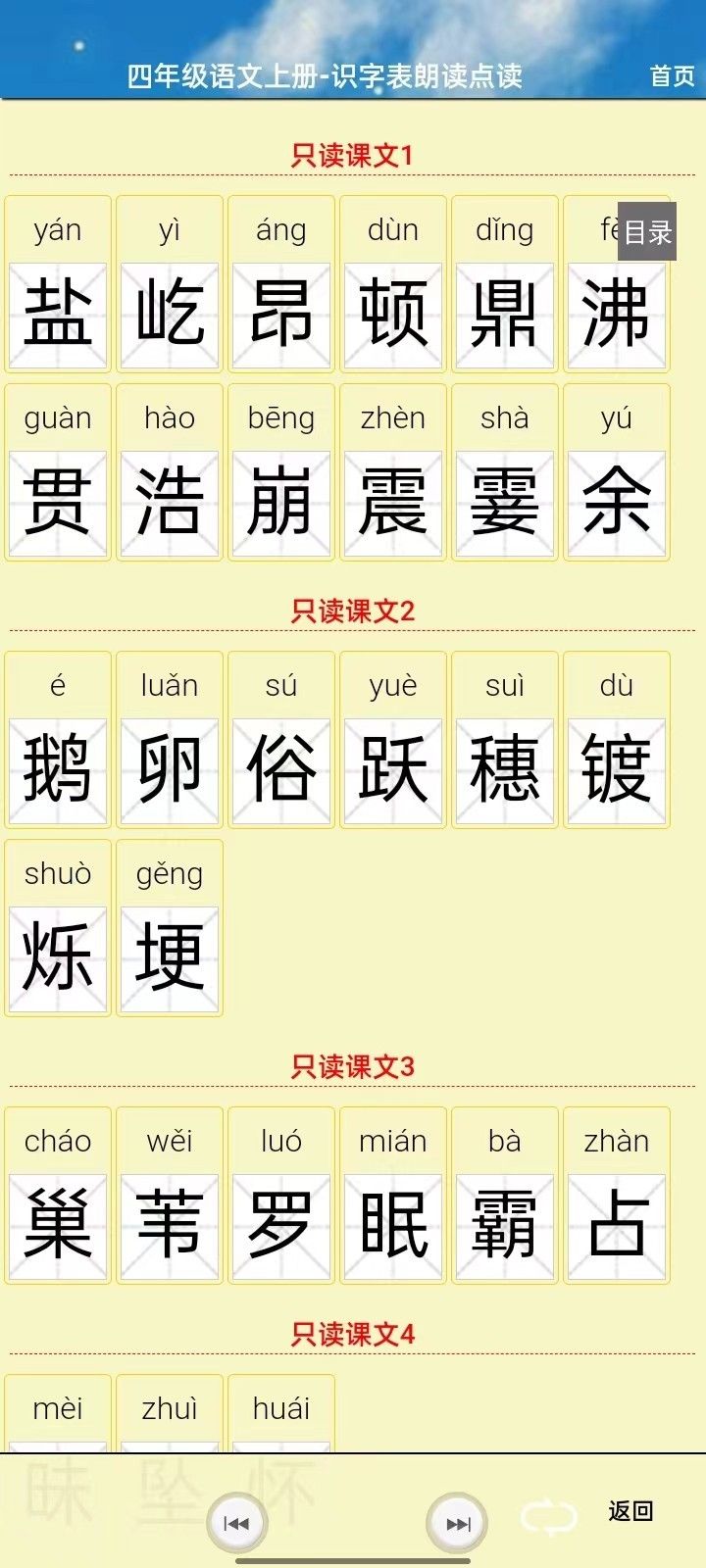Skip to the next character track
Screen dimensions: 706x1568
(x=457, y=1523)
